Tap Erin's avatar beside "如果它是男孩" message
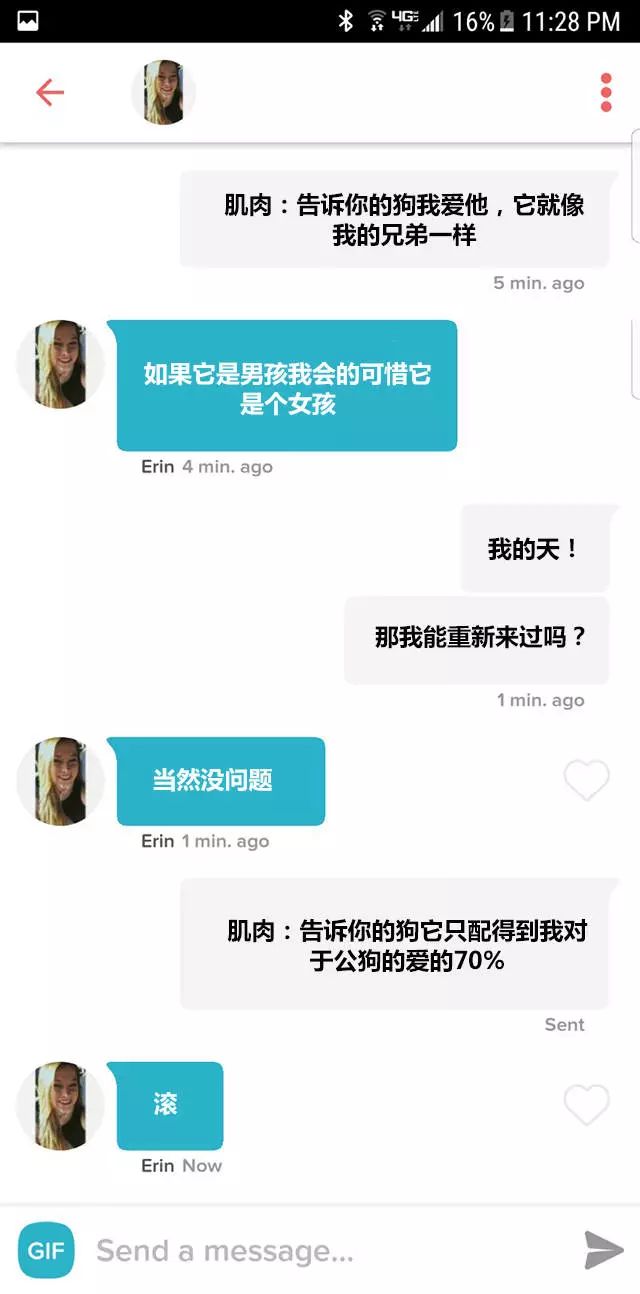The image size is (640, 1294). point(61,364)
